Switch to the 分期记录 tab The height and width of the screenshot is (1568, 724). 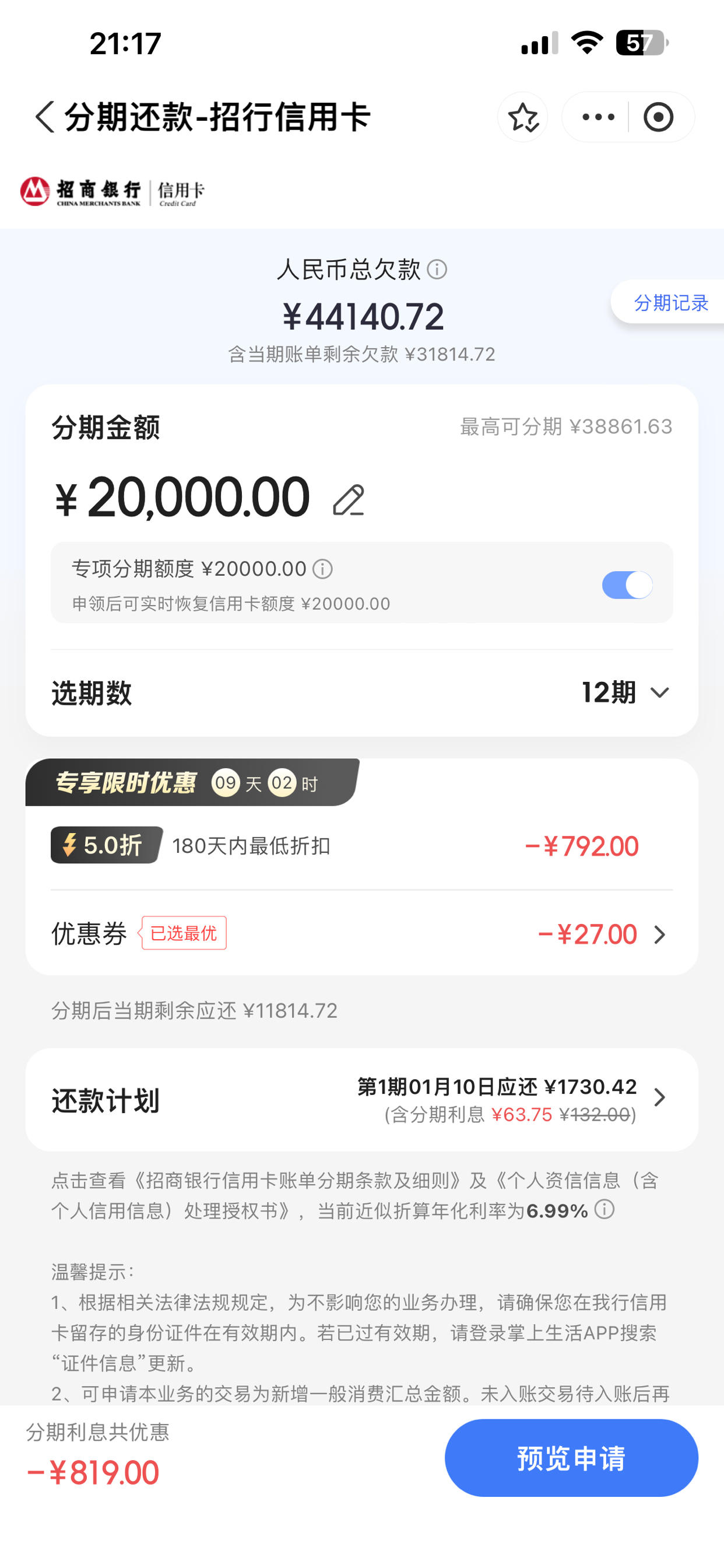(670, 303)
